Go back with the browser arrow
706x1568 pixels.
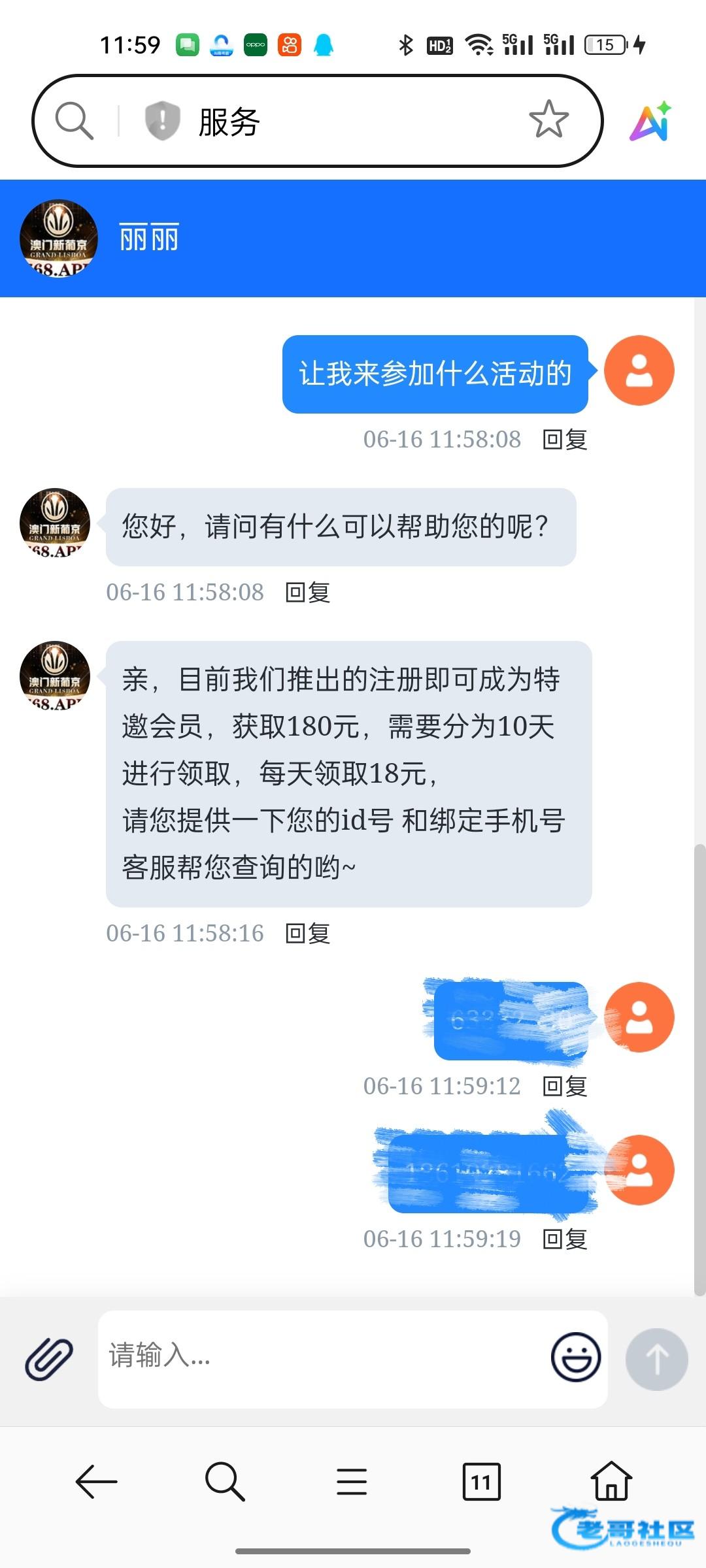point(96,1481)
